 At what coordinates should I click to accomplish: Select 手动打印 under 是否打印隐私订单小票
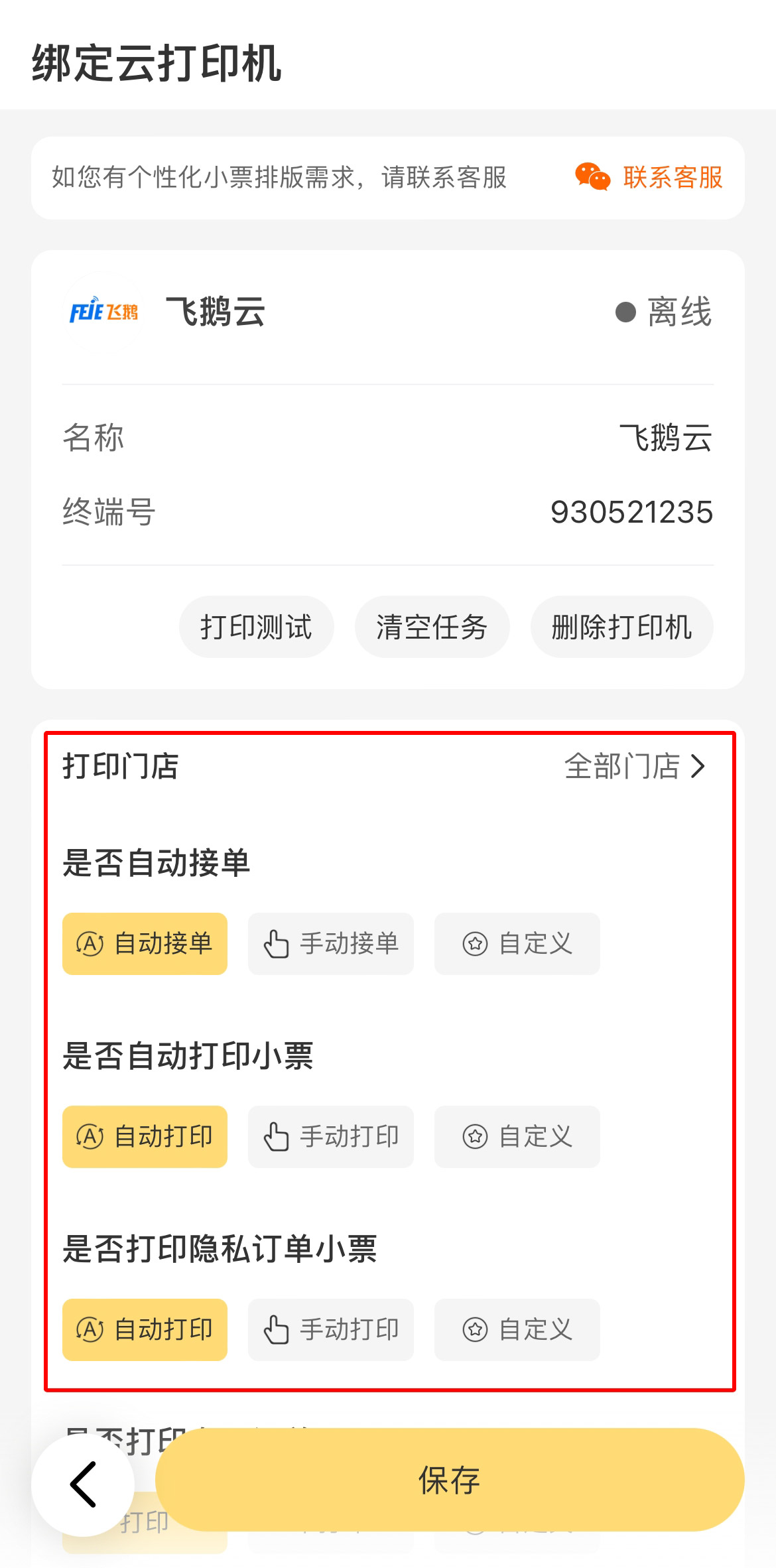330,1329
